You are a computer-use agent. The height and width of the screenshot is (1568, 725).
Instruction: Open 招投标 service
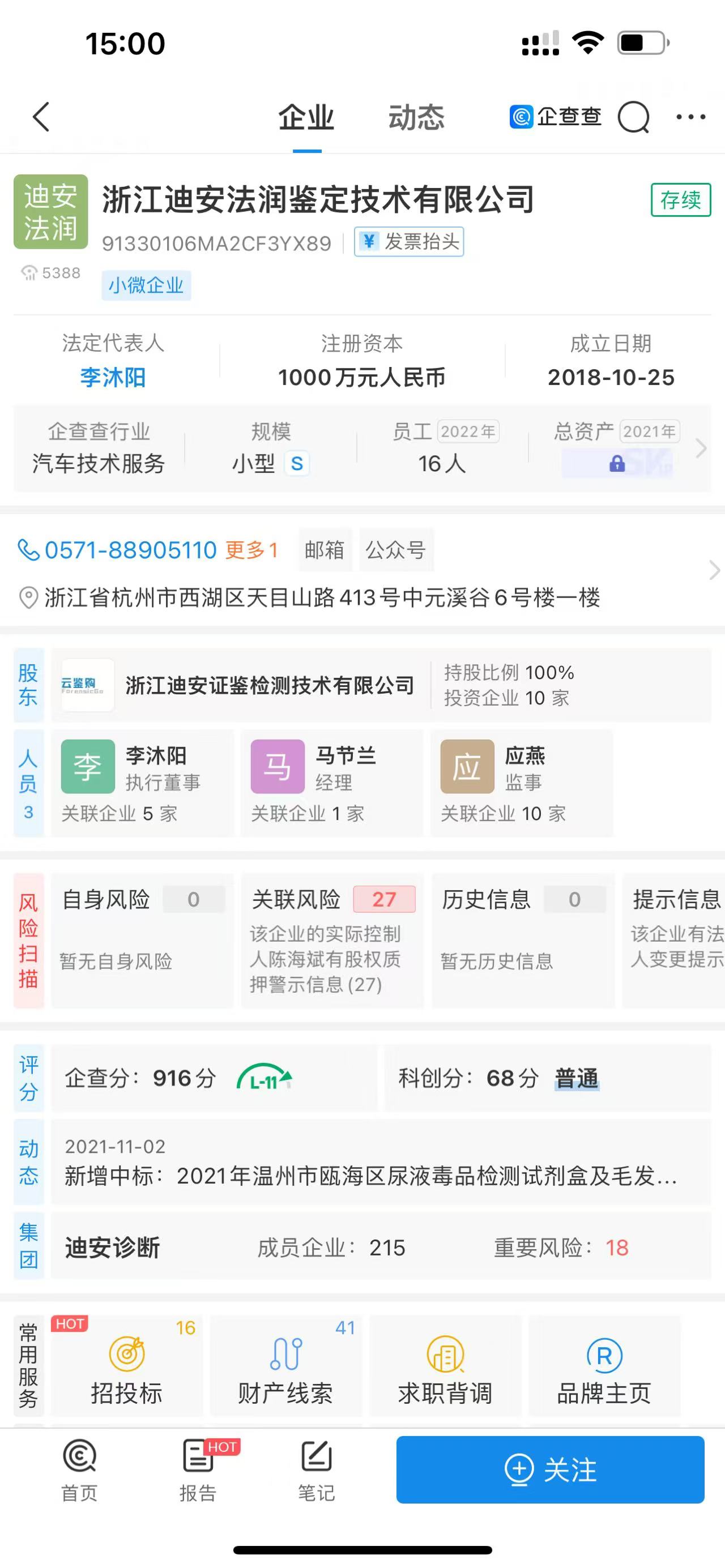(127, 1366)
